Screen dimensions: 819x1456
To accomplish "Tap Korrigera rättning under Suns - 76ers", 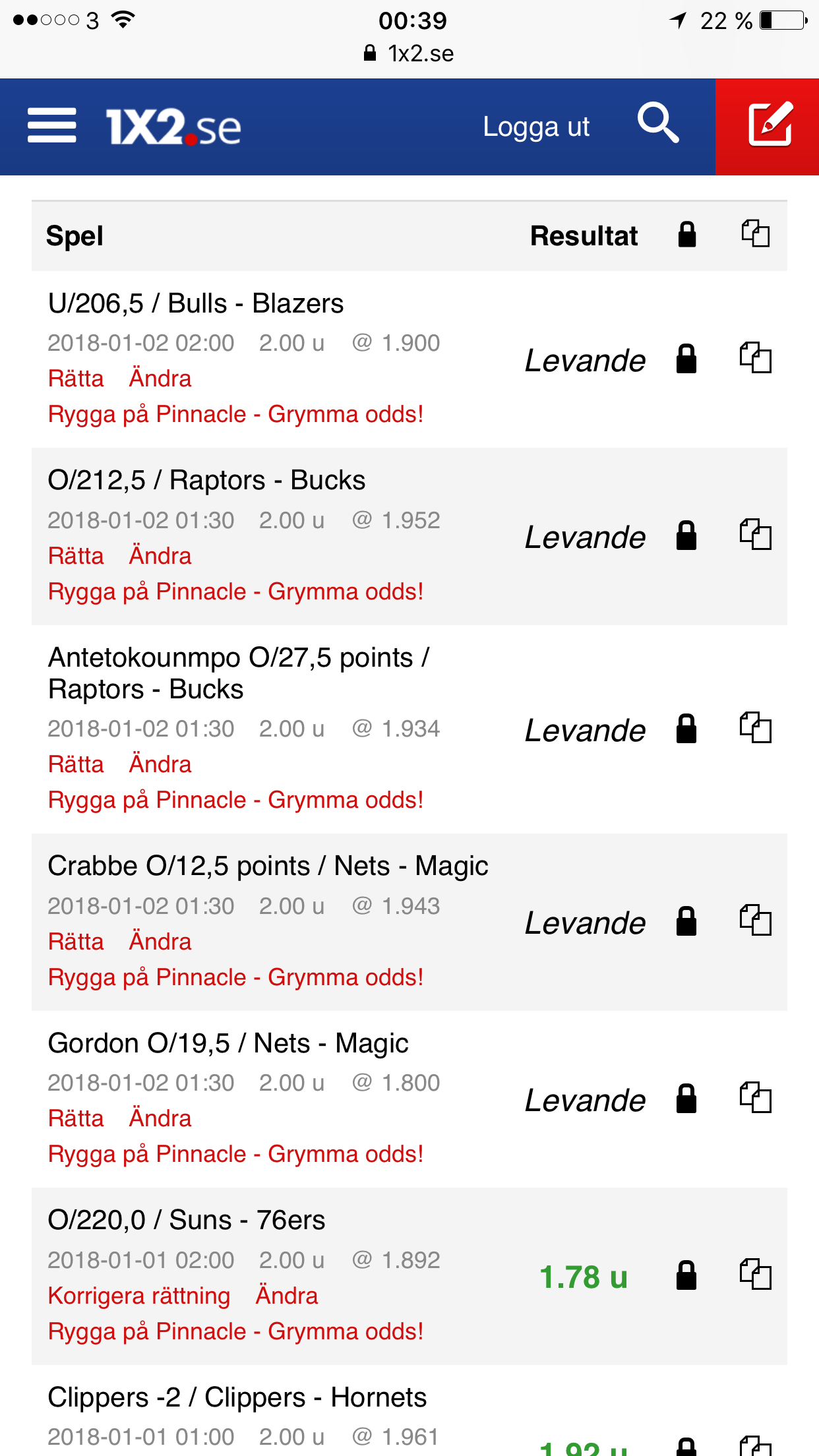I will (x=139, y=1296).
